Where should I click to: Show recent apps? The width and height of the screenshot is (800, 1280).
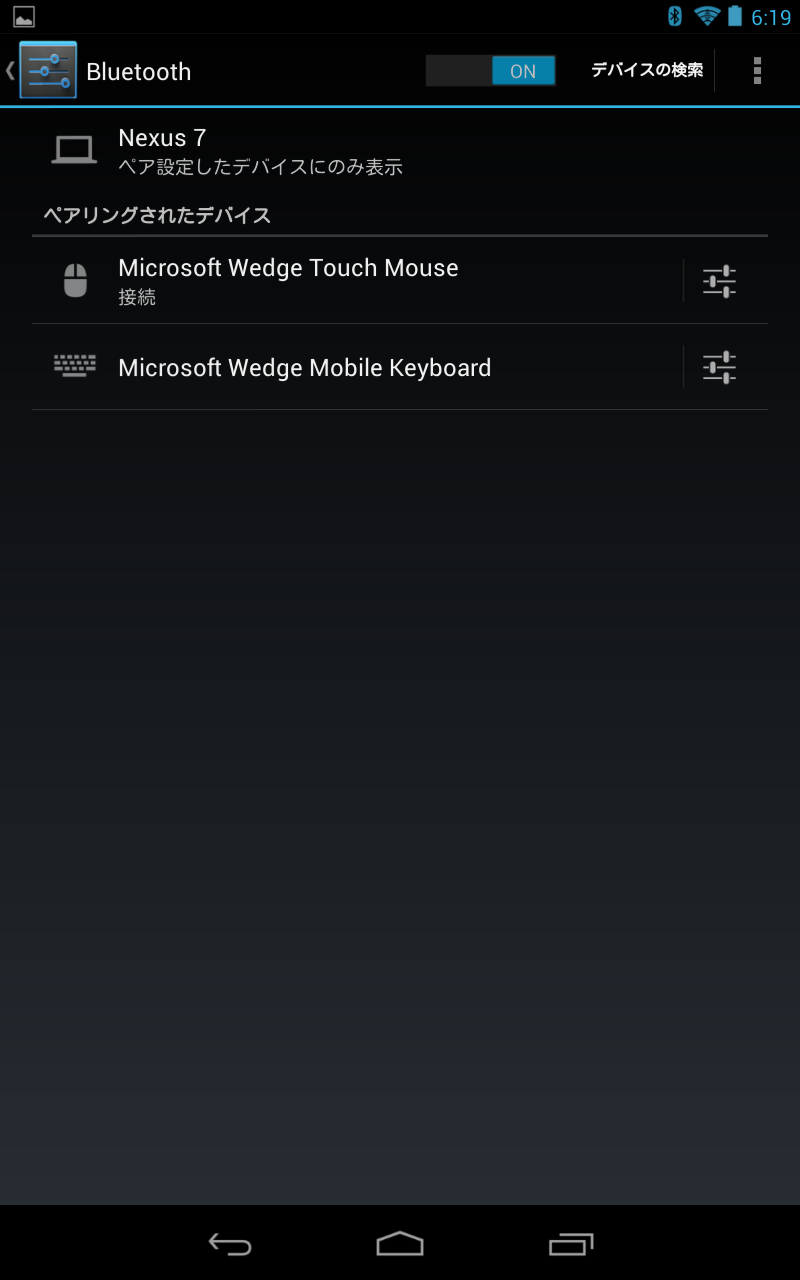[570, 1243]
